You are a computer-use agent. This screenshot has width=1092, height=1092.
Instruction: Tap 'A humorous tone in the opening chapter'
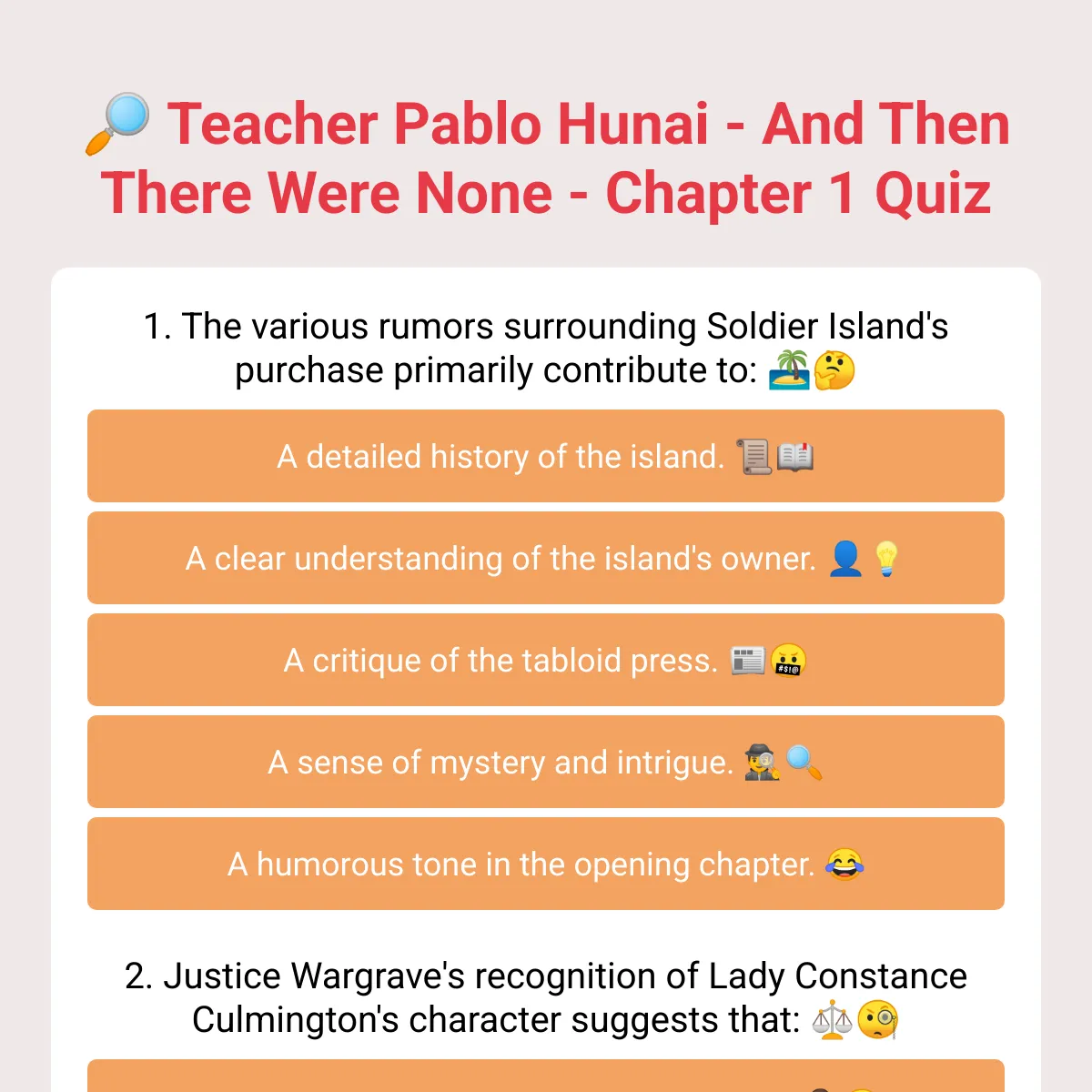[546, 864]
